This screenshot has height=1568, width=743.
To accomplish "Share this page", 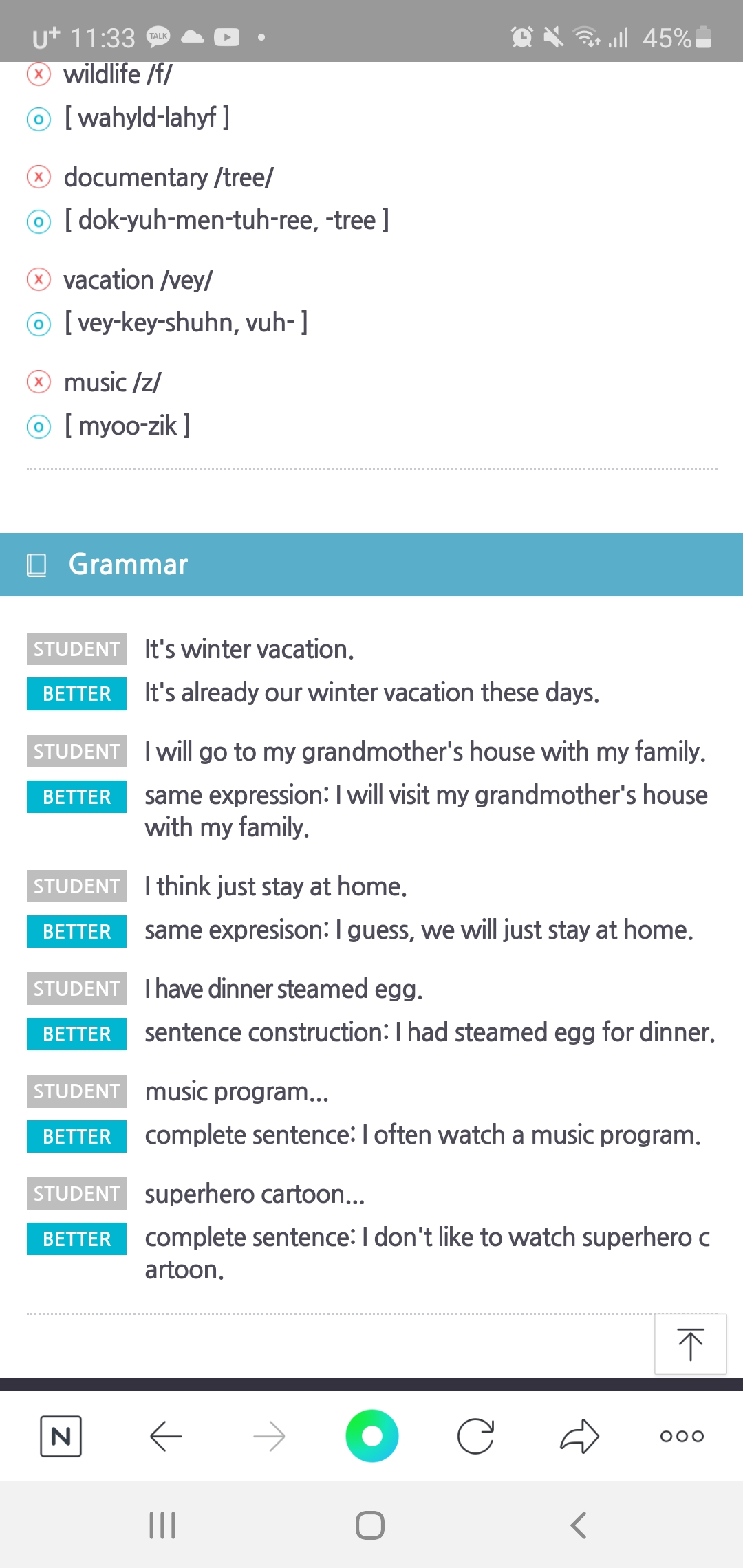I will click(x=579, y=1436).
